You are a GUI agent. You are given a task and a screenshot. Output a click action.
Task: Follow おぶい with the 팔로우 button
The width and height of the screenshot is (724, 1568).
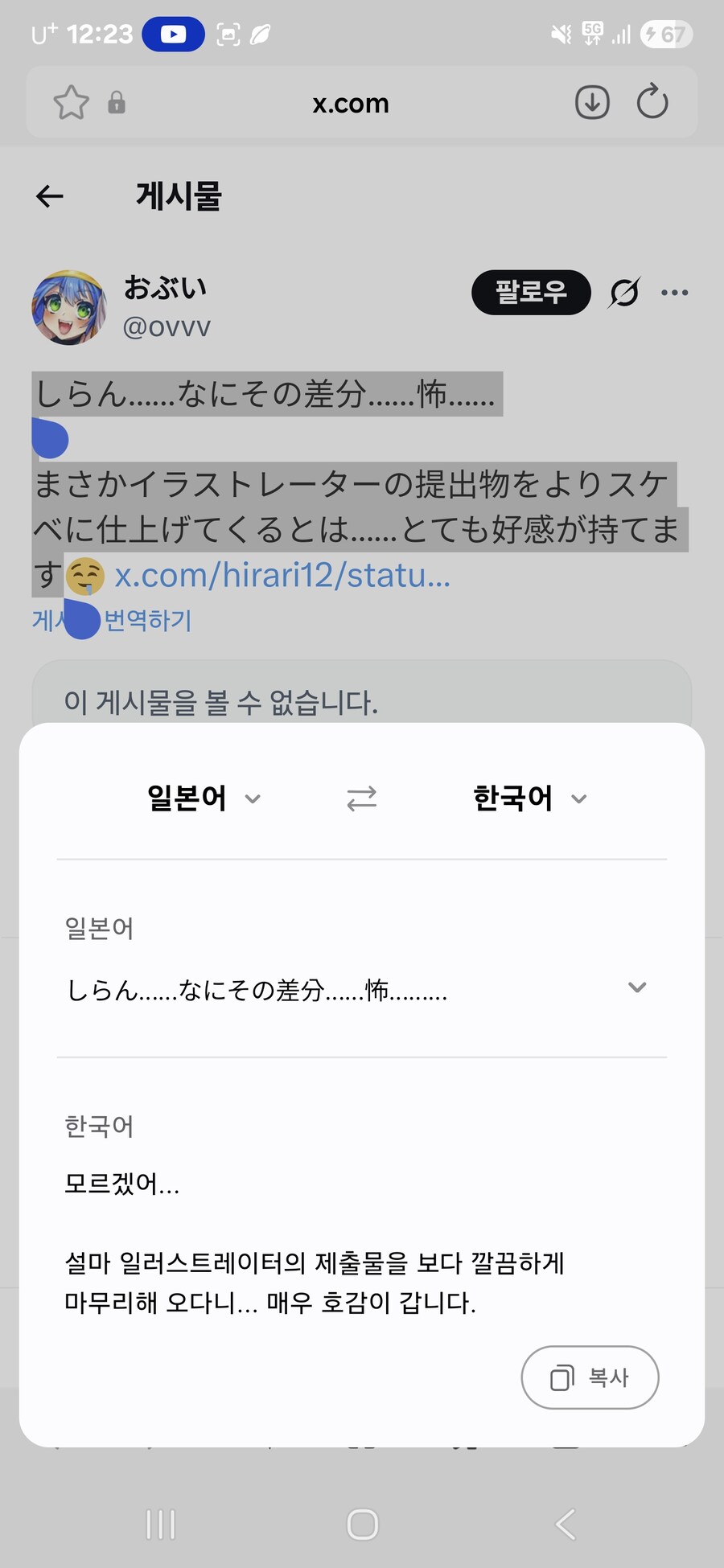(531, 292)
